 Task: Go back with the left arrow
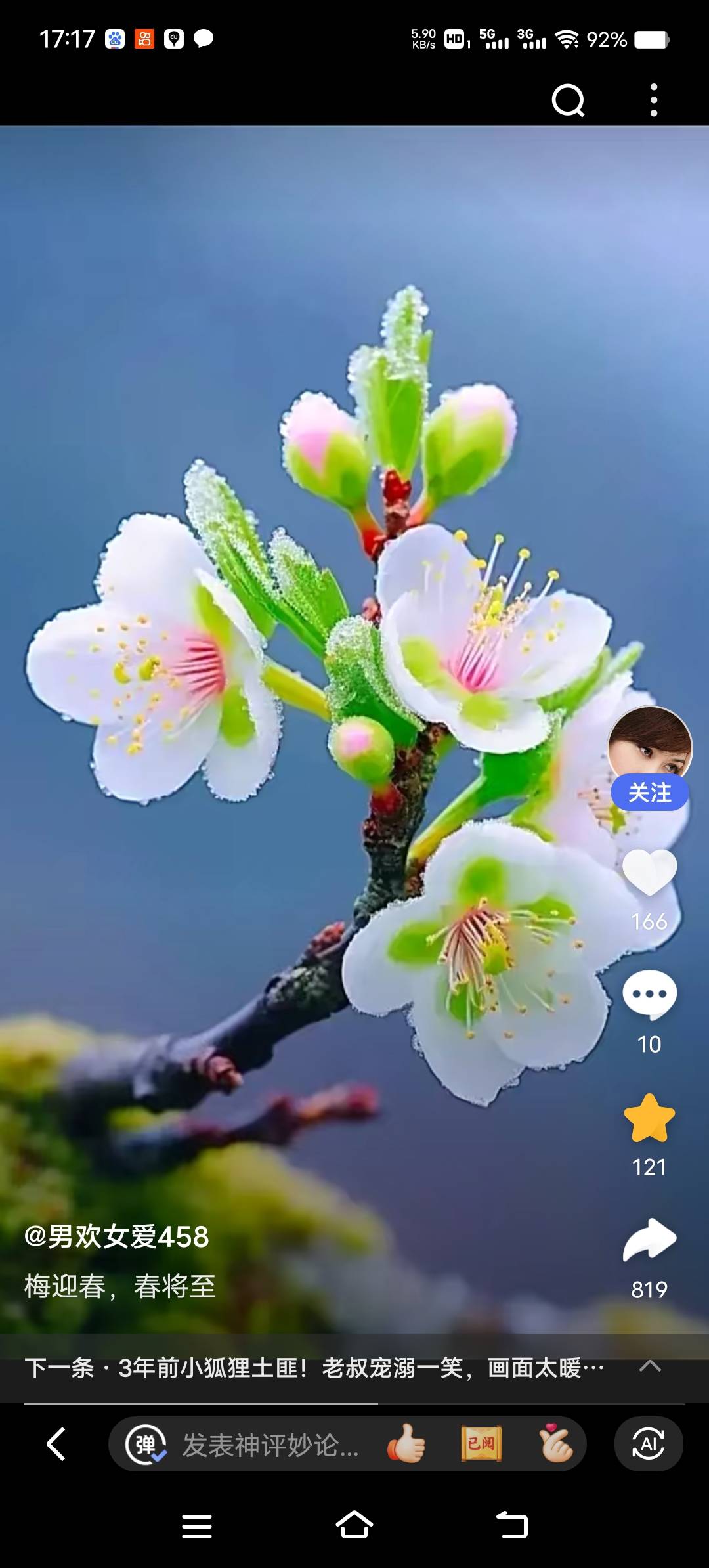[56, 1444]
